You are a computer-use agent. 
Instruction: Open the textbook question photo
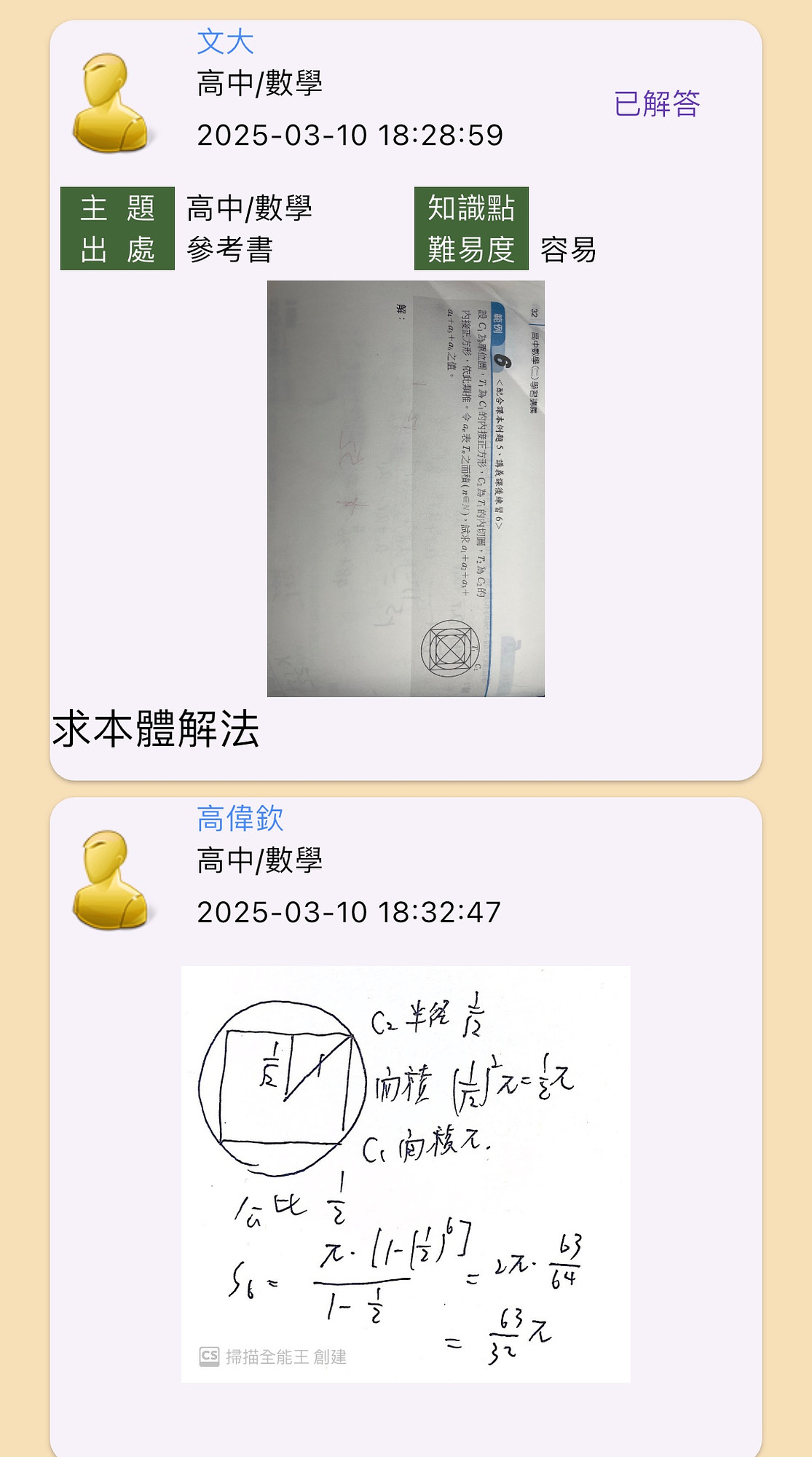[x=406, y=489]
